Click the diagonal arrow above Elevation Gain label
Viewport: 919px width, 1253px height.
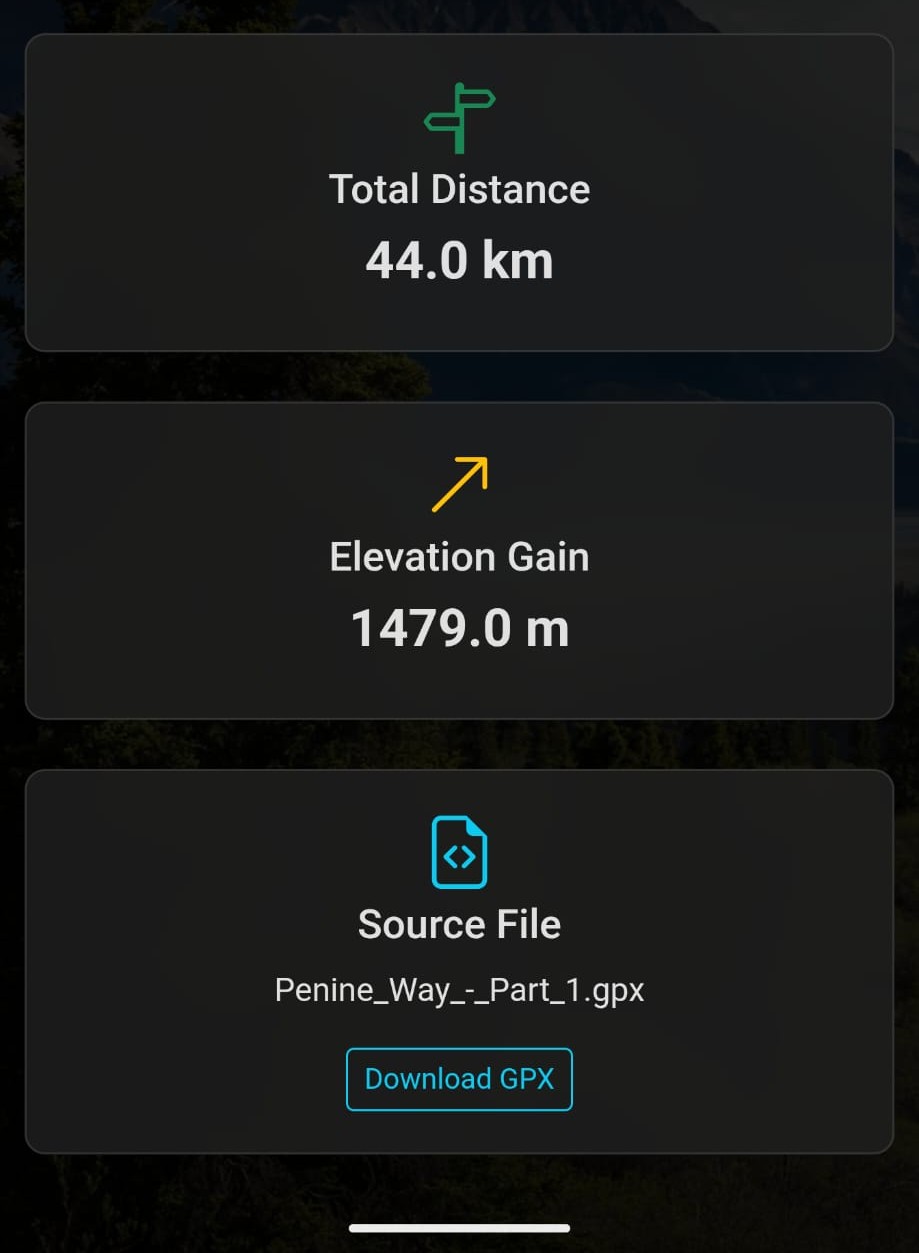pyautogui.click(x=459, y=486)
